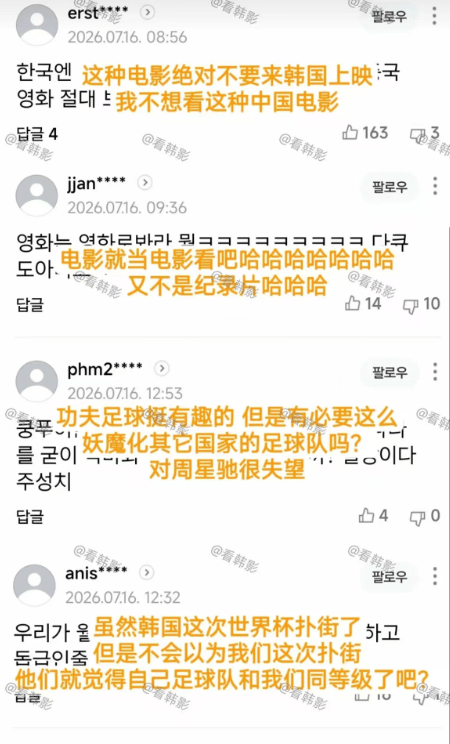Follow user erst****
450x744 pixels.
coord(389,17)
